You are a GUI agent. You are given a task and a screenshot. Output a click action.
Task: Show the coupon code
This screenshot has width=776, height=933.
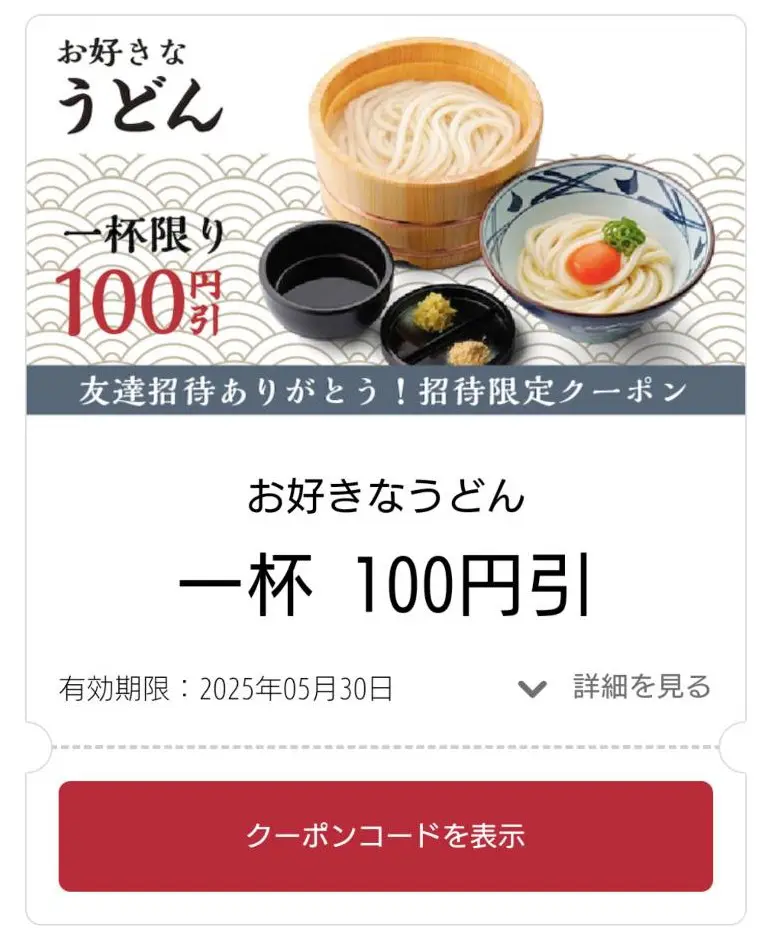pyautogui.click(x=386, y=836)
